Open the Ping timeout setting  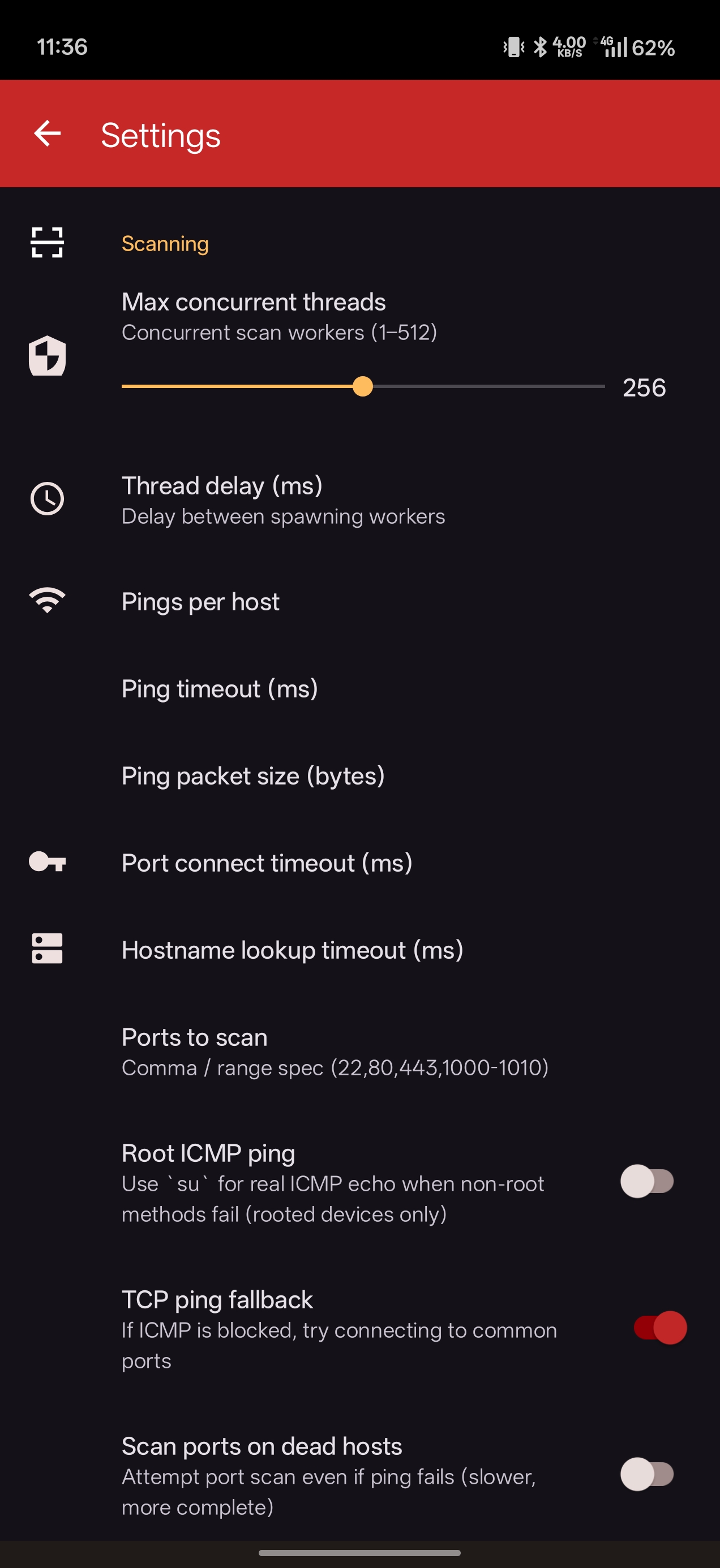(x=219, y=688)
